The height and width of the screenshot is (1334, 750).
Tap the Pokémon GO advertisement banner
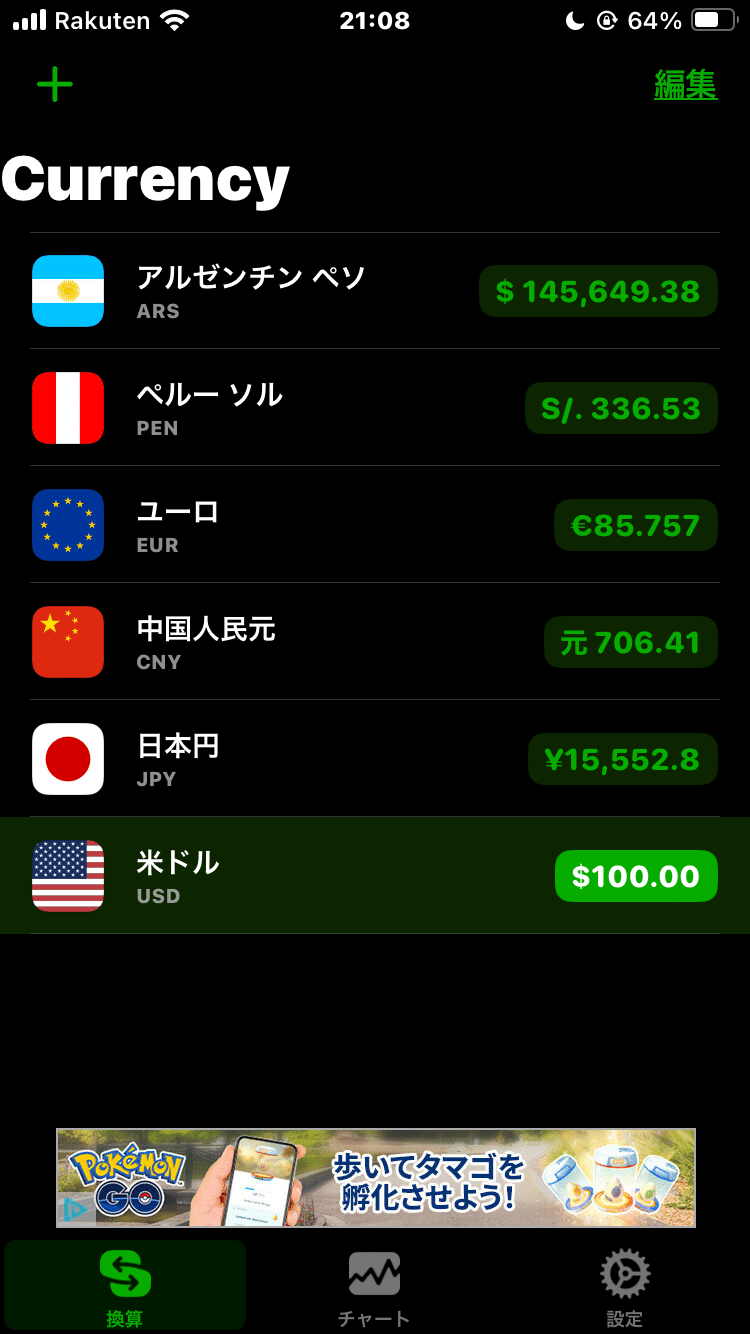[374, 1178]
